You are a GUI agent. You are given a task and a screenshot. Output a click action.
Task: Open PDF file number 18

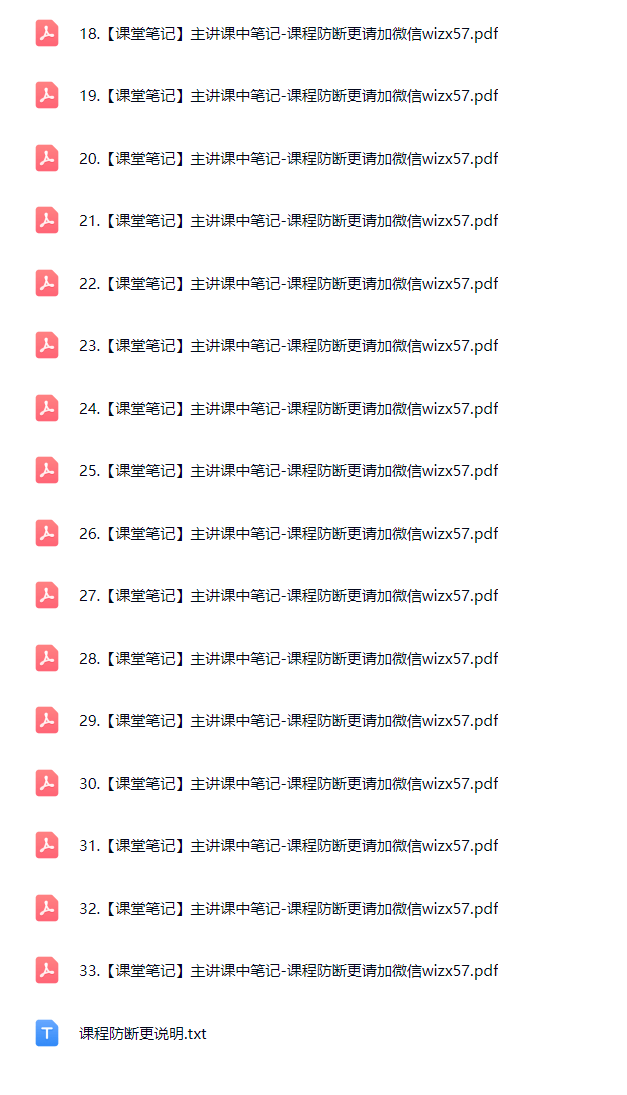pos(288,34)
